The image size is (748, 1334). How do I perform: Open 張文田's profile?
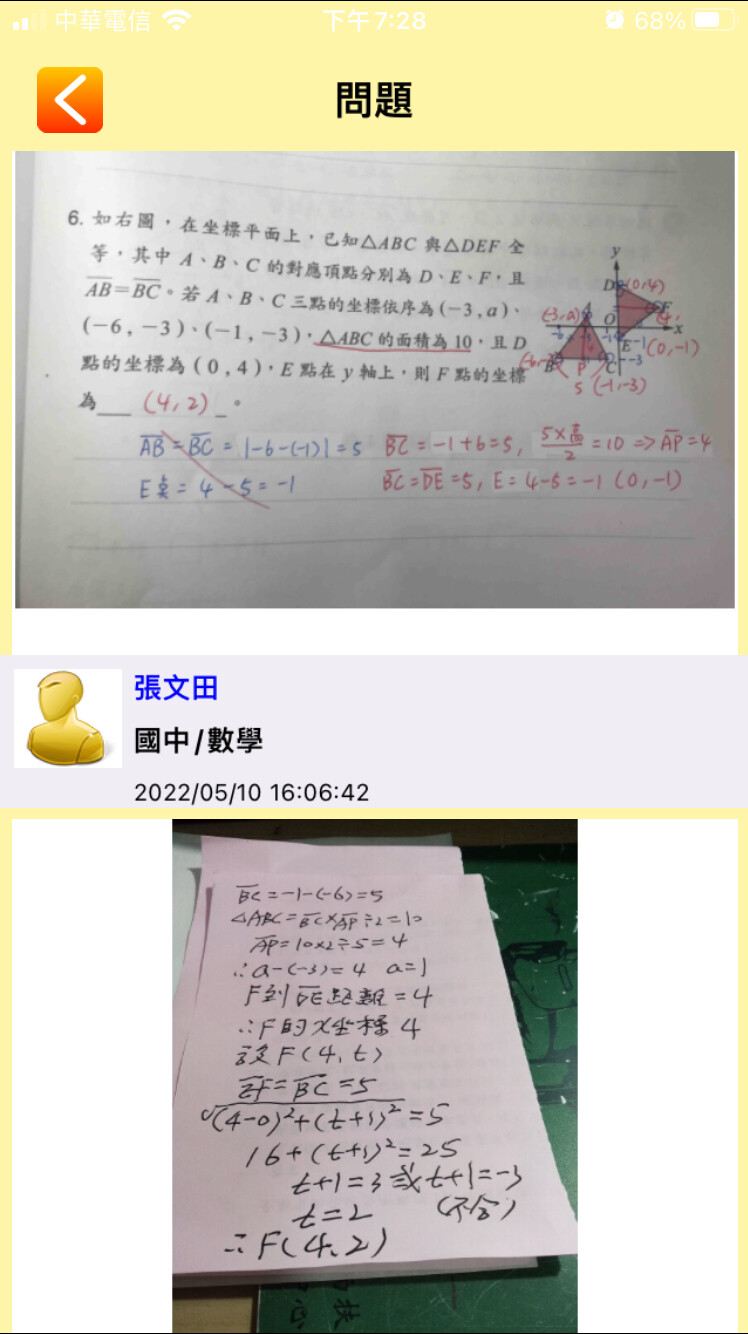[176, 688]
